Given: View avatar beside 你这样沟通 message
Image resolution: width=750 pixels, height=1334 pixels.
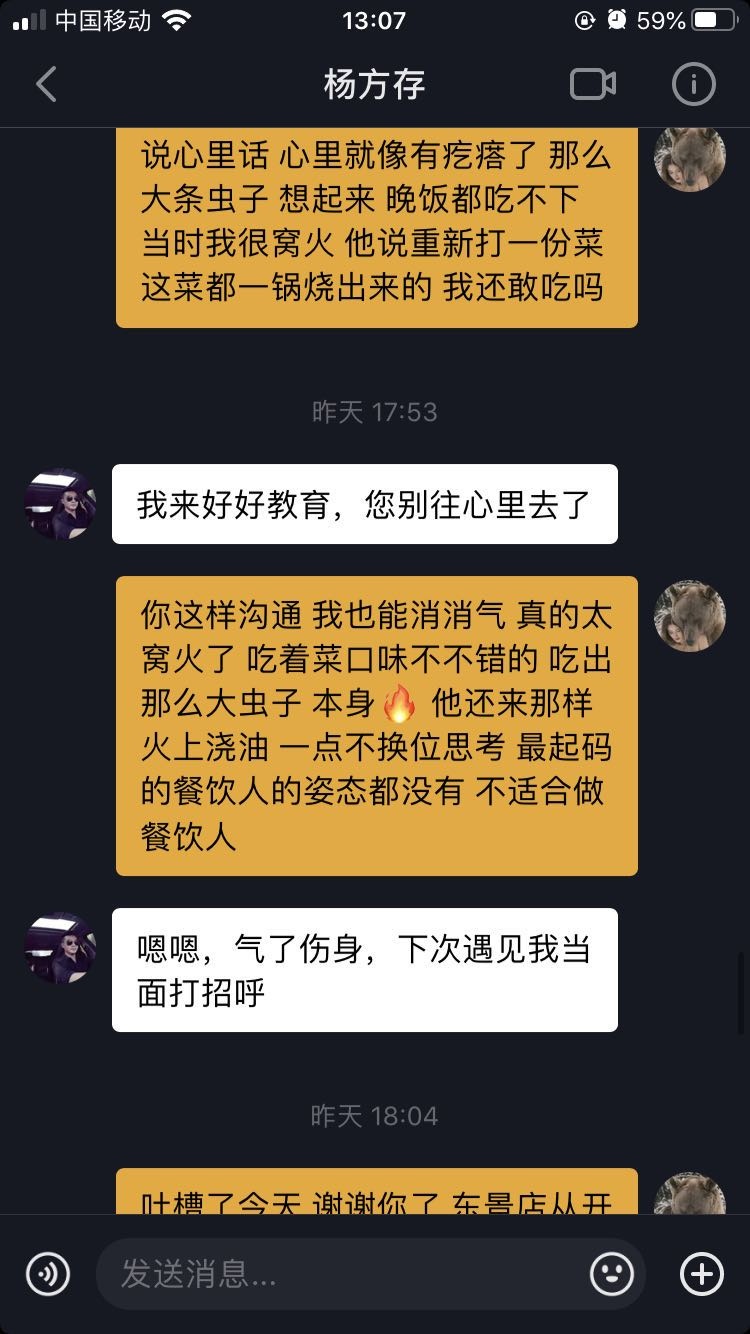Looking at the screenshot, I should coord(689,616).
